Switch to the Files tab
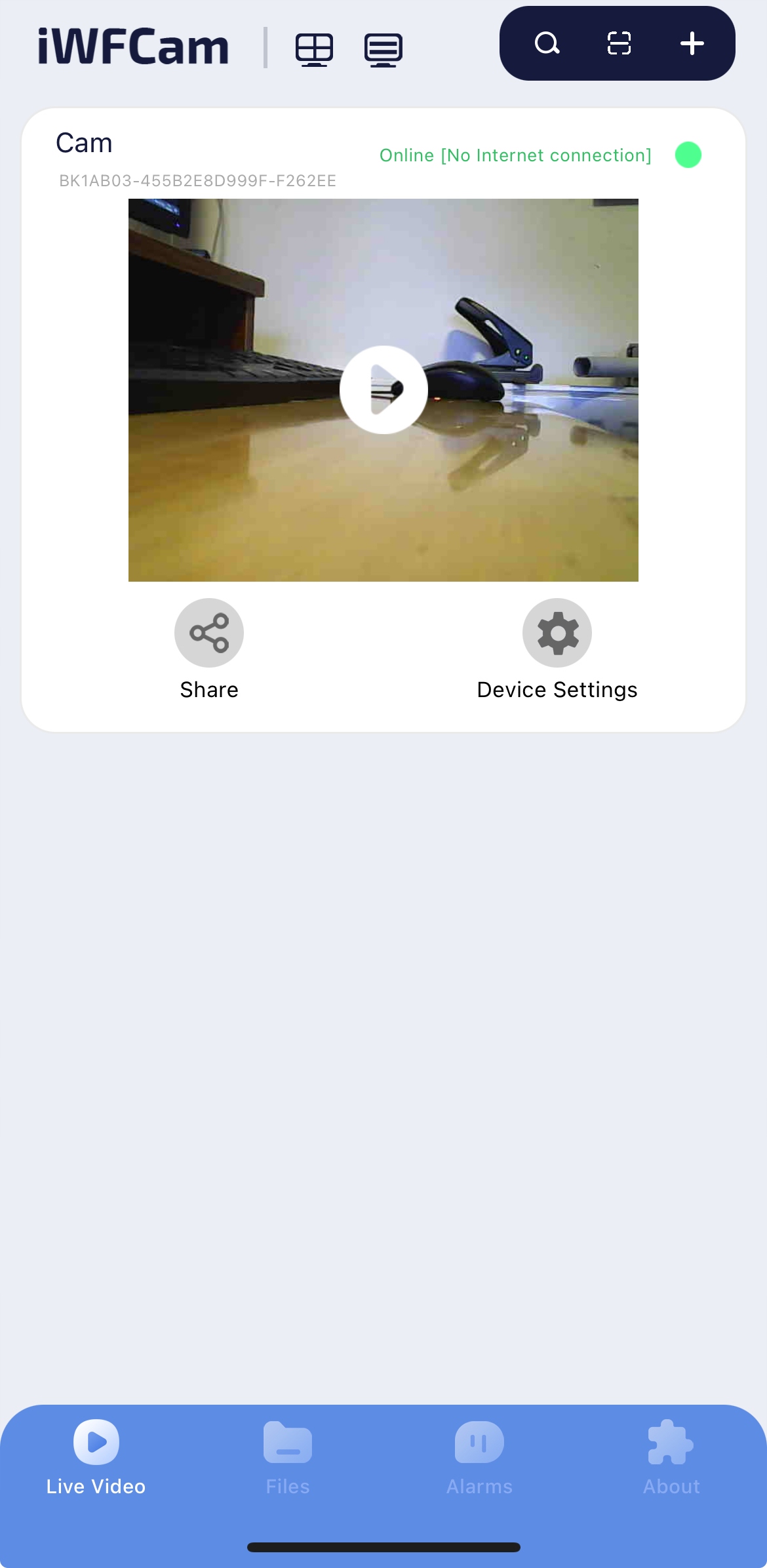767x1568 pixels. point(287,1457)
